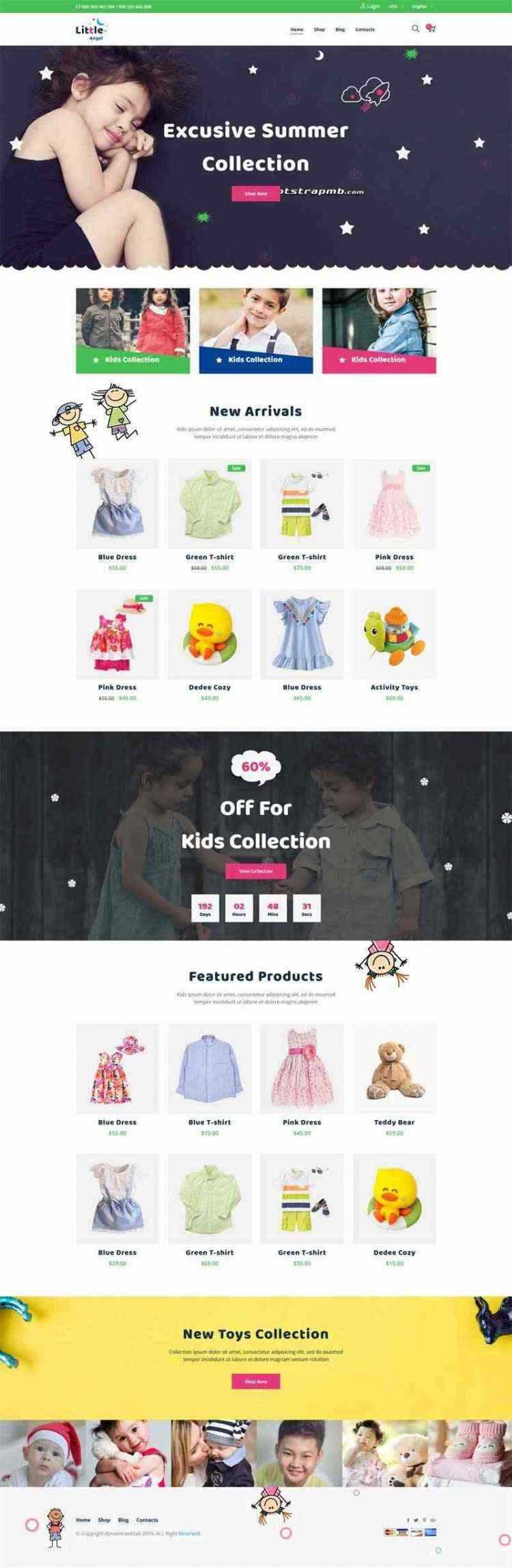This screenshot has width=512, height=1568.
Task: Open the Shop page from the header menu
Action: (x=319, y=29)
